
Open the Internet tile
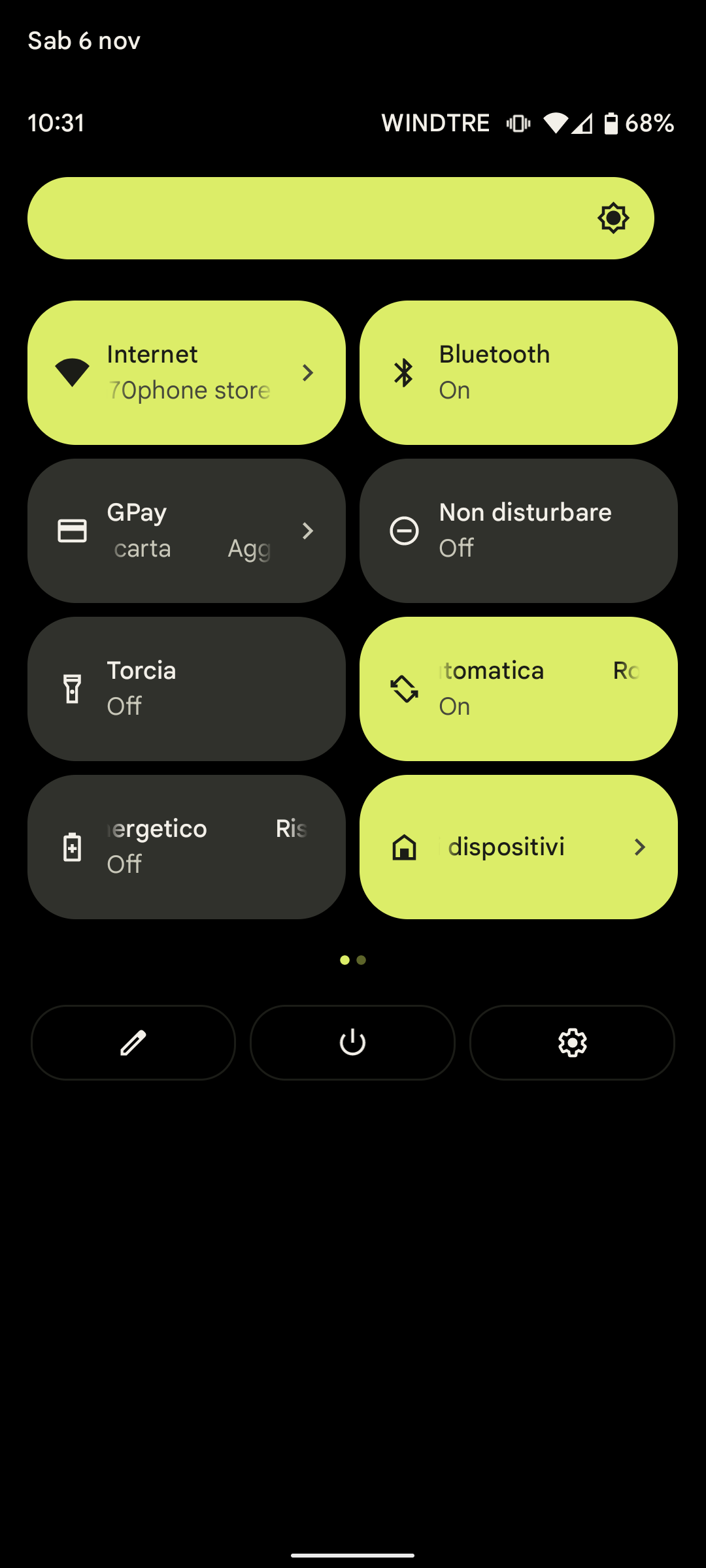click(x=186, y=373)
